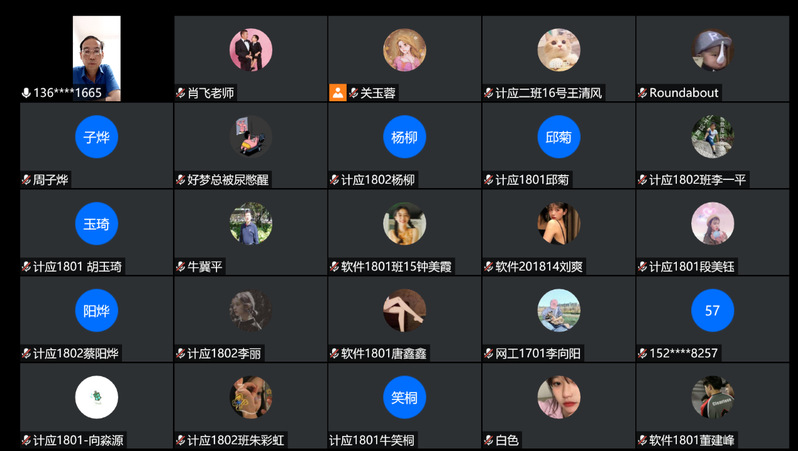Screen dimensions: 798x451
Task: Select participant 计应二班16号王清风
Action: [x=558, y=58]
